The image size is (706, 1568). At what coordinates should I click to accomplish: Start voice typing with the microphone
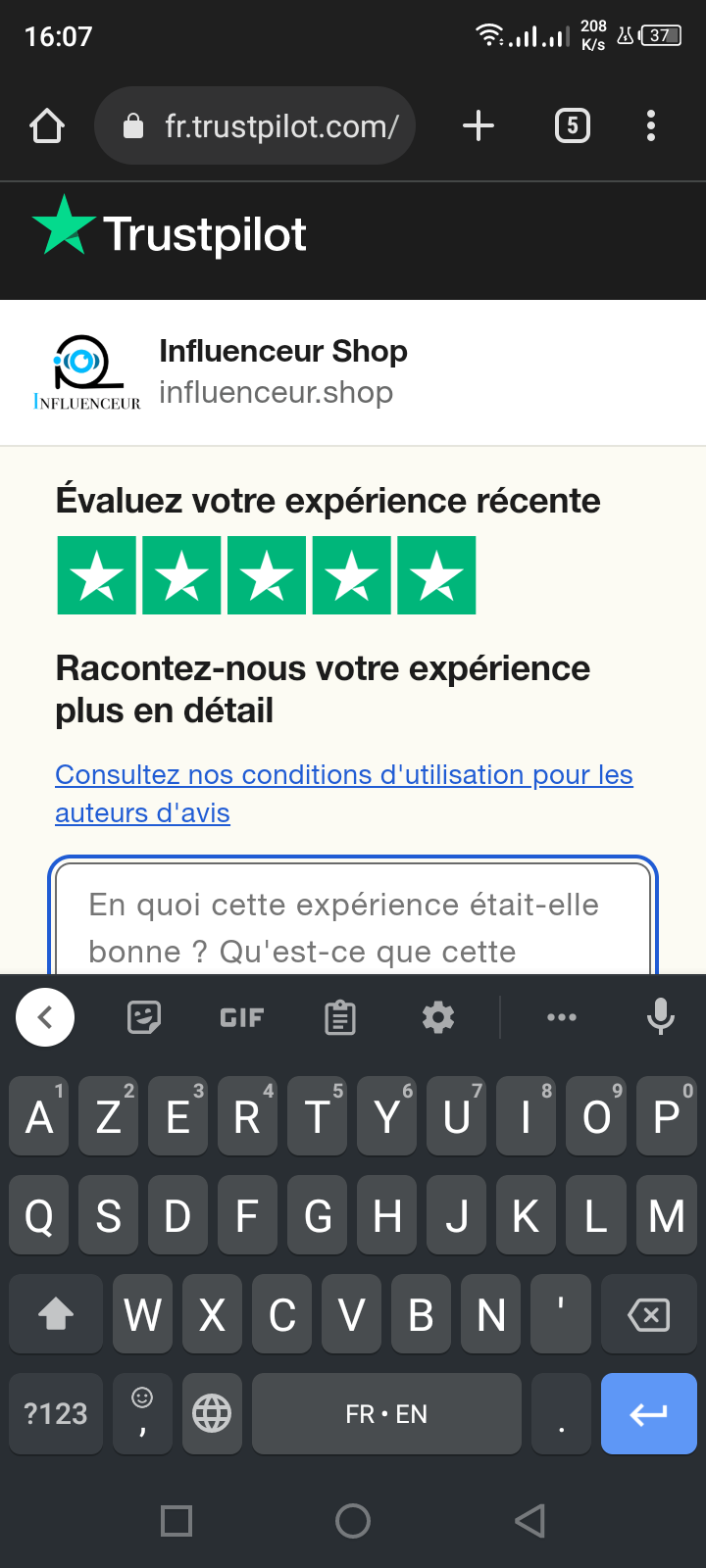coord(661,1017)
